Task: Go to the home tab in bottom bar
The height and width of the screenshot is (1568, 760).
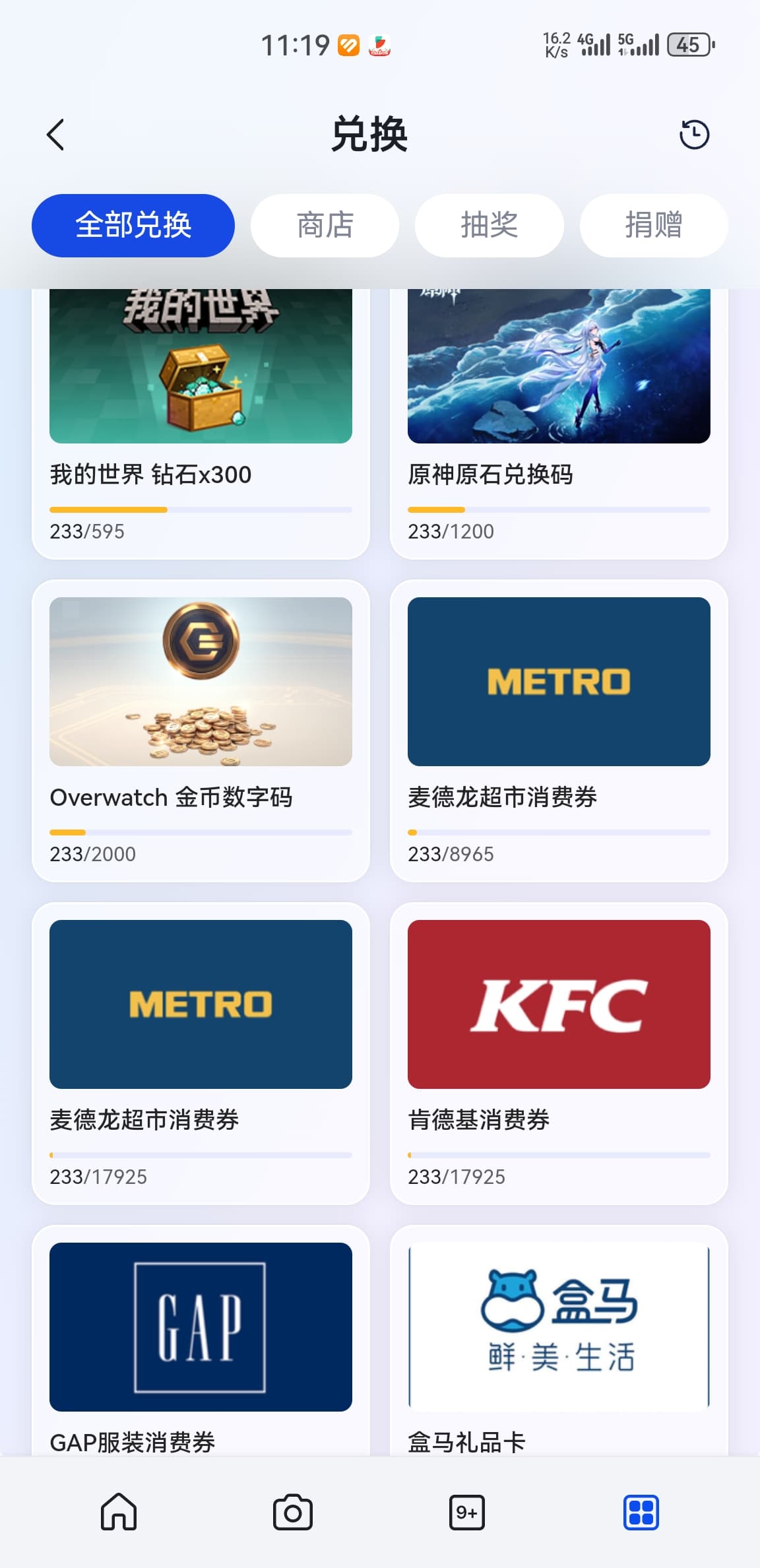Action: 119,1512
